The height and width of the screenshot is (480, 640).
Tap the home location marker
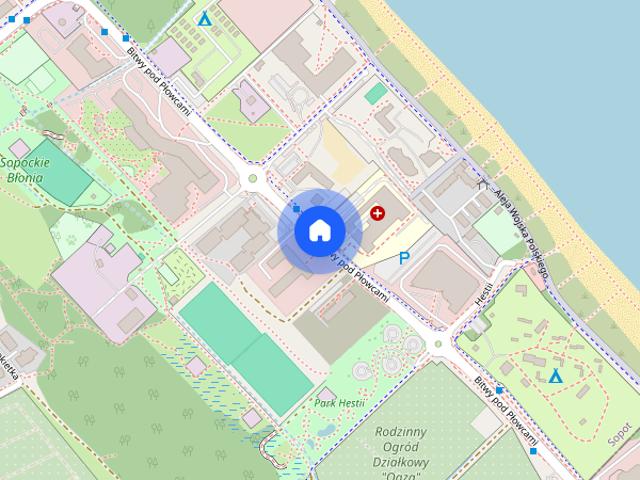click(319, 230)
